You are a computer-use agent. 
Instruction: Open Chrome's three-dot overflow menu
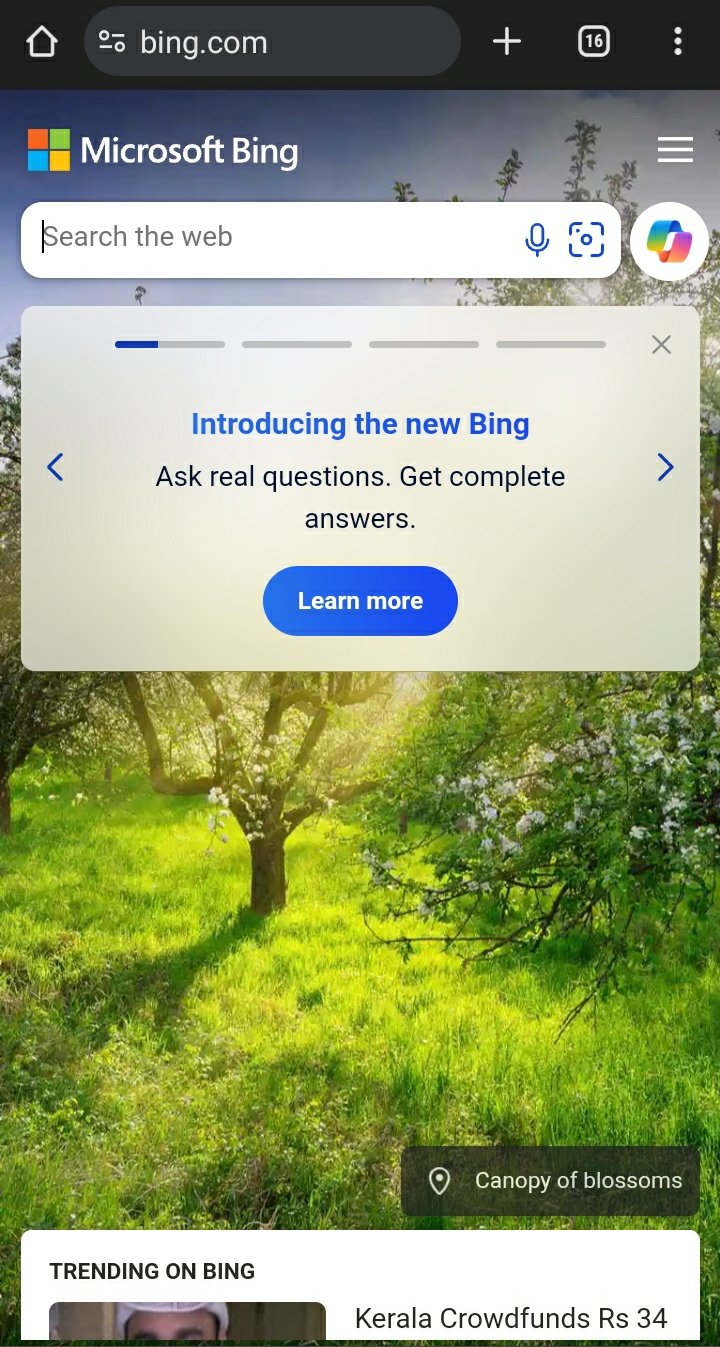tap(679, 42)
